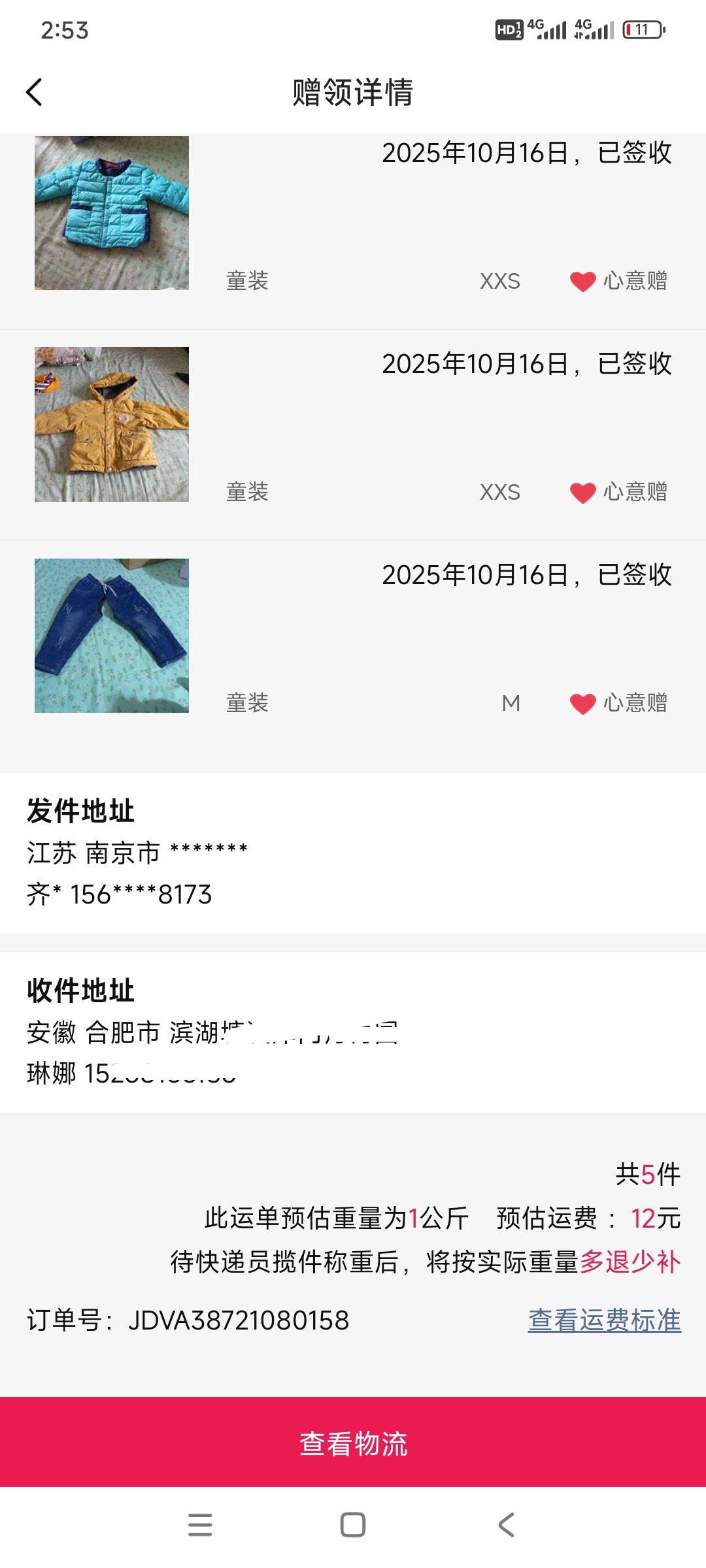Tap the system home button
The height and width of the screenshot is (1568, 706).
tap(353, 1525)
